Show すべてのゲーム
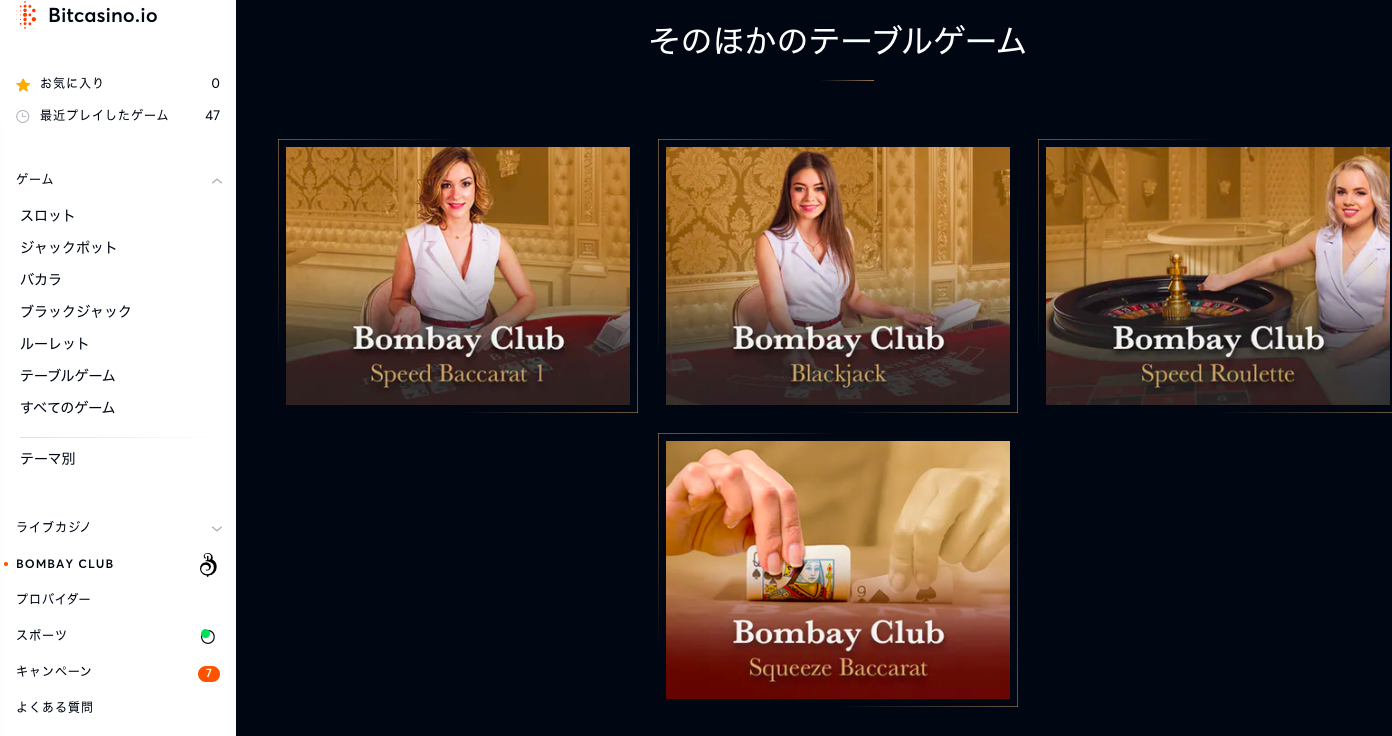The width and height of the screenshot is (1392, 736). click(x=68, y=408)
